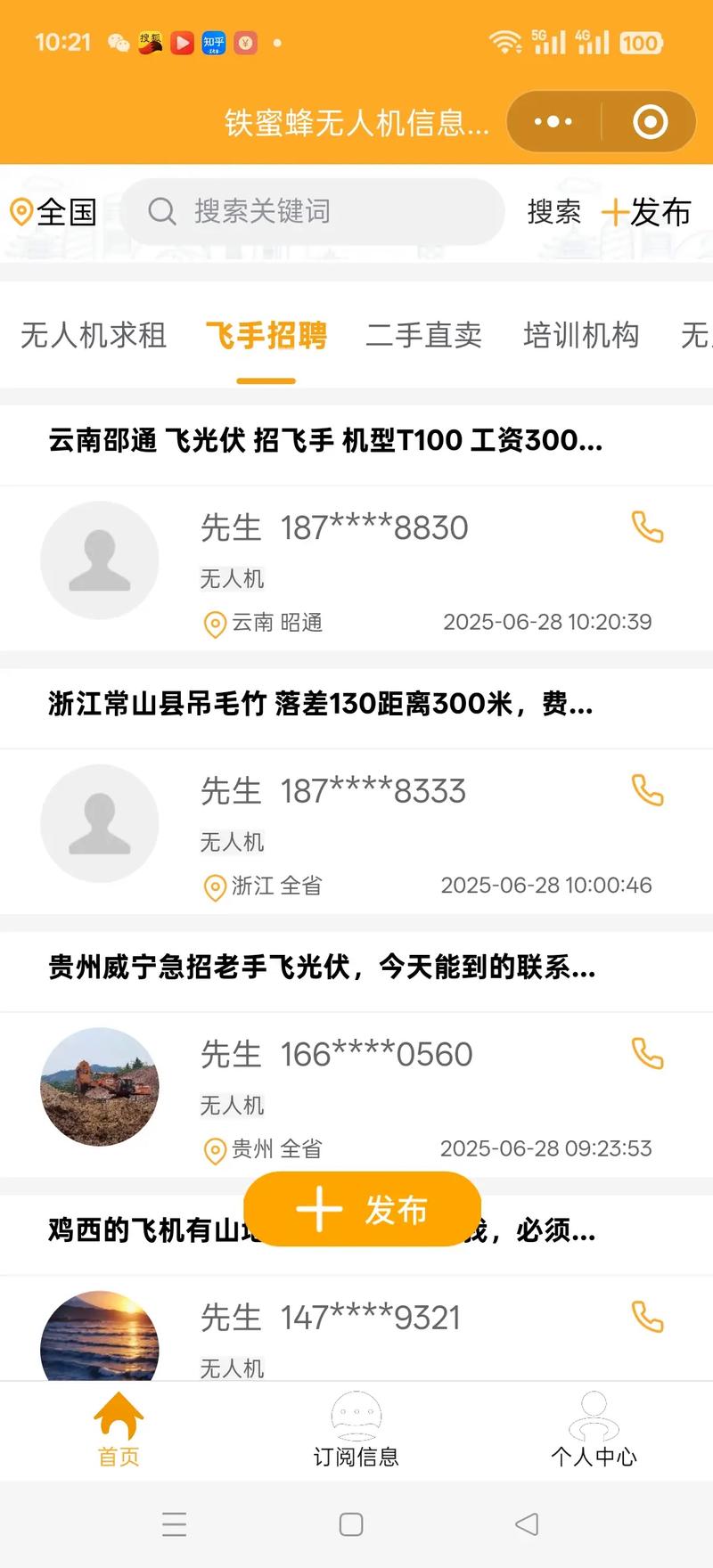Tap the phone icon next to 187****8333
This screenshot has height=1568, width=713.
pos(649,791)
